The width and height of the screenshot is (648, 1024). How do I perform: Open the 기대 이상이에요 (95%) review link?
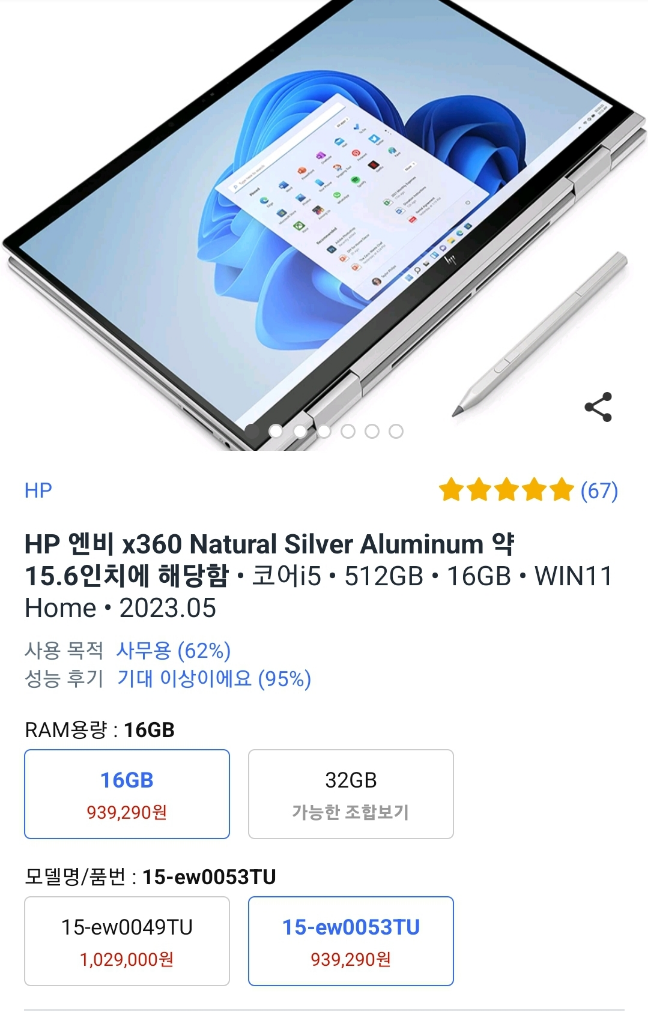(x=214, y=679)
